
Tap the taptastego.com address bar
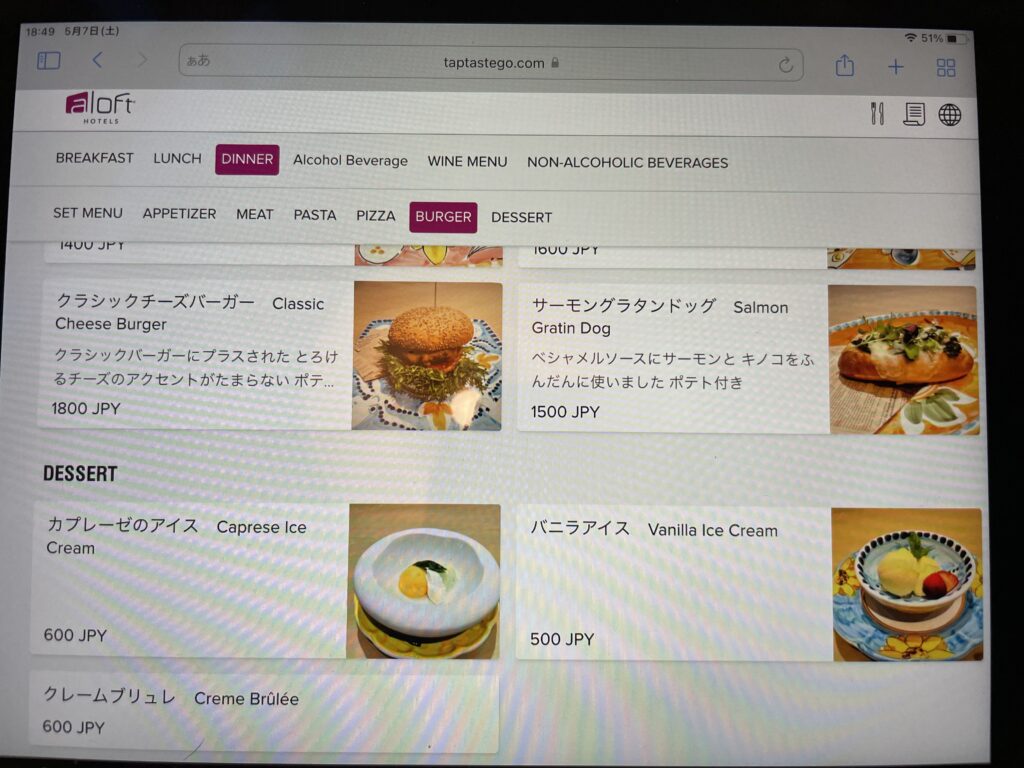click(493, 62)
